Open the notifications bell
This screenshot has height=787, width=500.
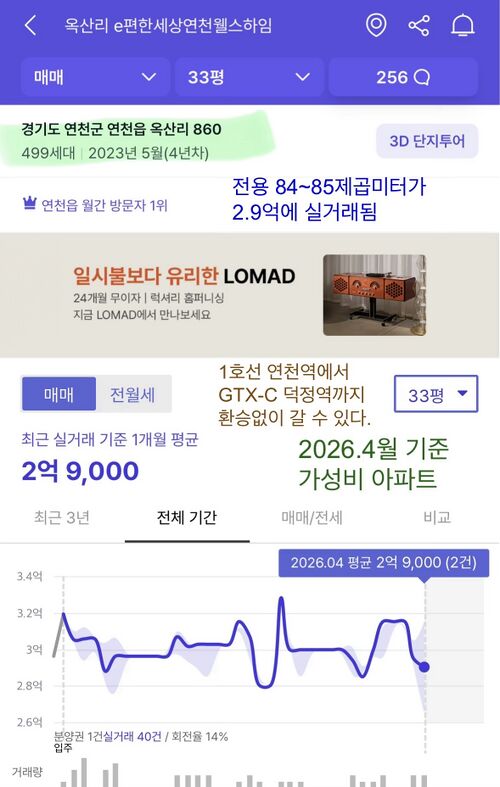(x=462, y=25)
